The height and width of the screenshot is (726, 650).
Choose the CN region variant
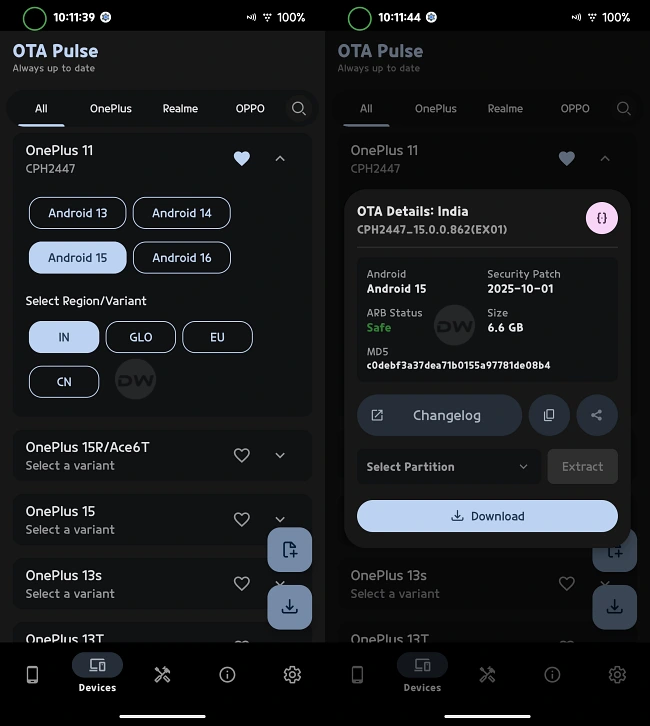tap(64, 382)
